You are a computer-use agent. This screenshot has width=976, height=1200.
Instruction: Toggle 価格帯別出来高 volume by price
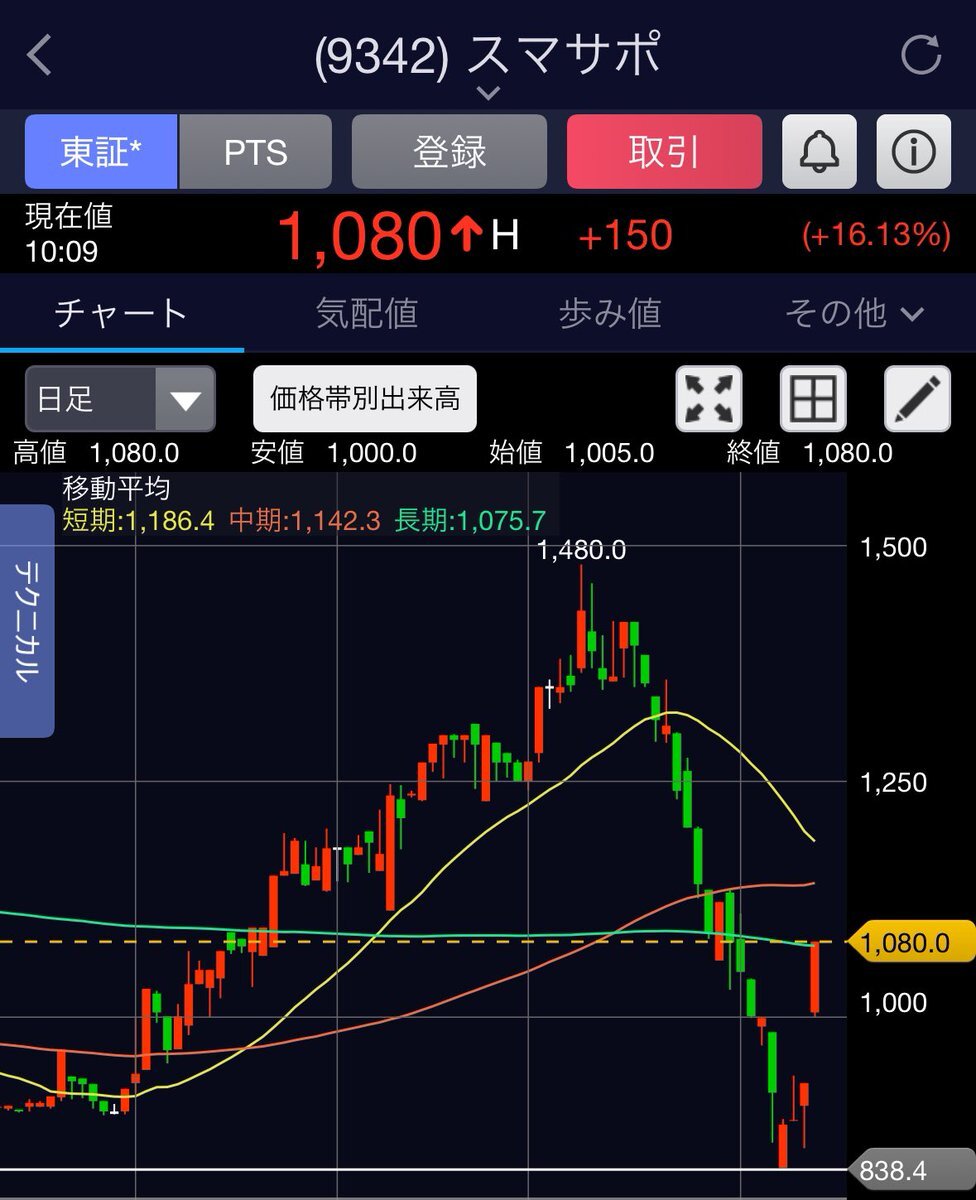coord(365,400)
